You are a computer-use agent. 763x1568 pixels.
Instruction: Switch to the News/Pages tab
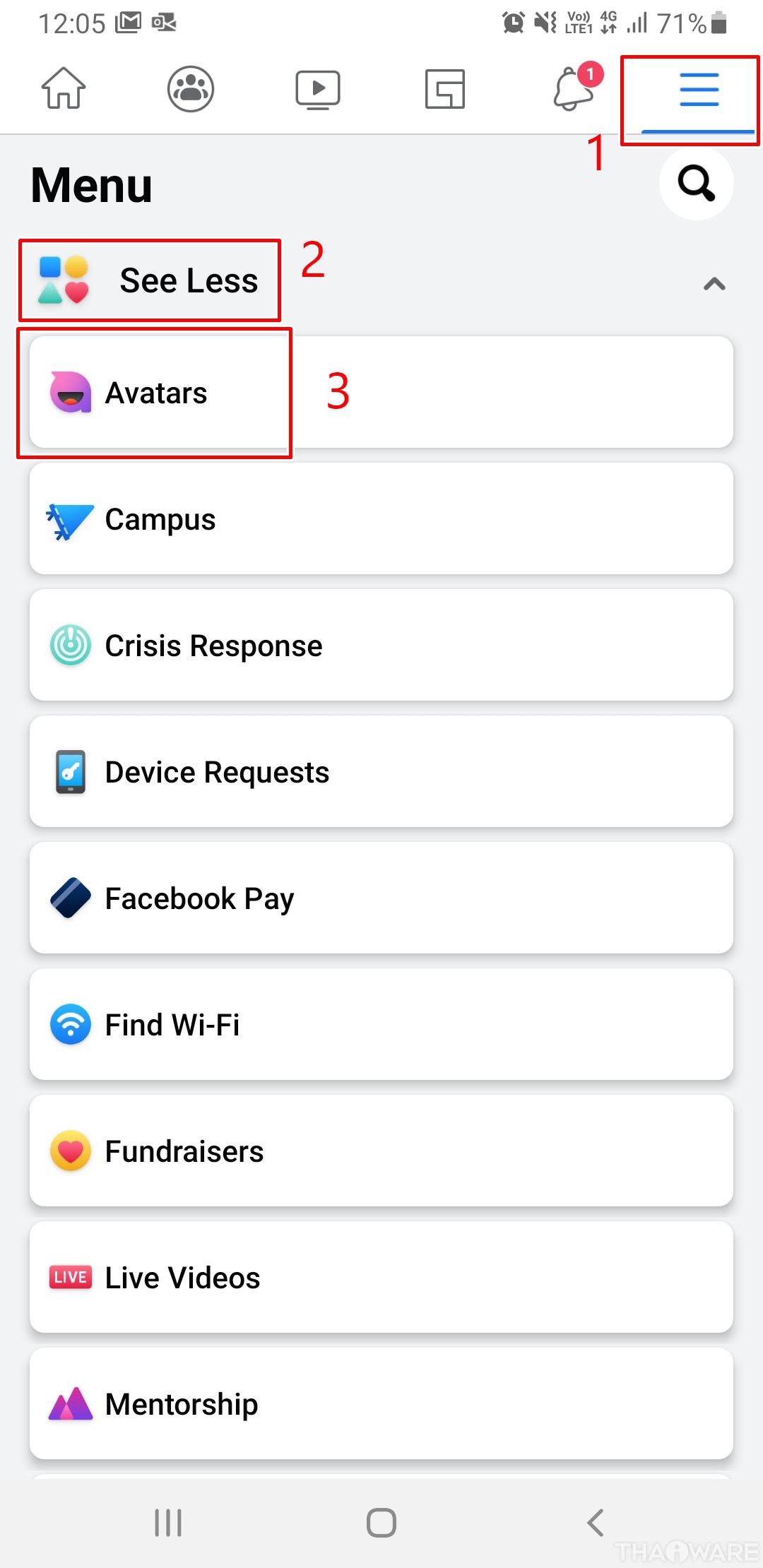point(445,89)
